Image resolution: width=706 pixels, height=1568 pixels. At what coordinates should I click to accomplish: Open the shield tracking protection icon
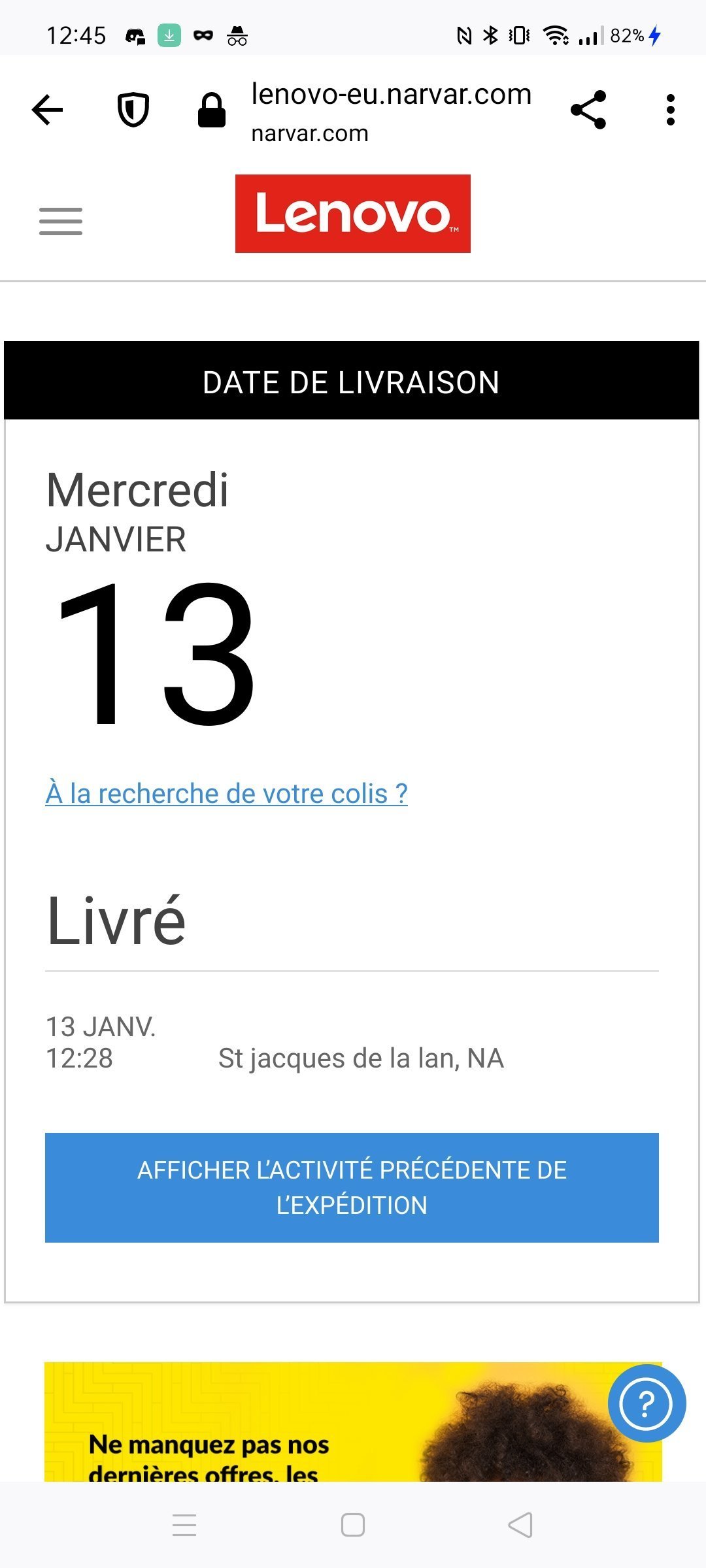click(x=133, y=110)
